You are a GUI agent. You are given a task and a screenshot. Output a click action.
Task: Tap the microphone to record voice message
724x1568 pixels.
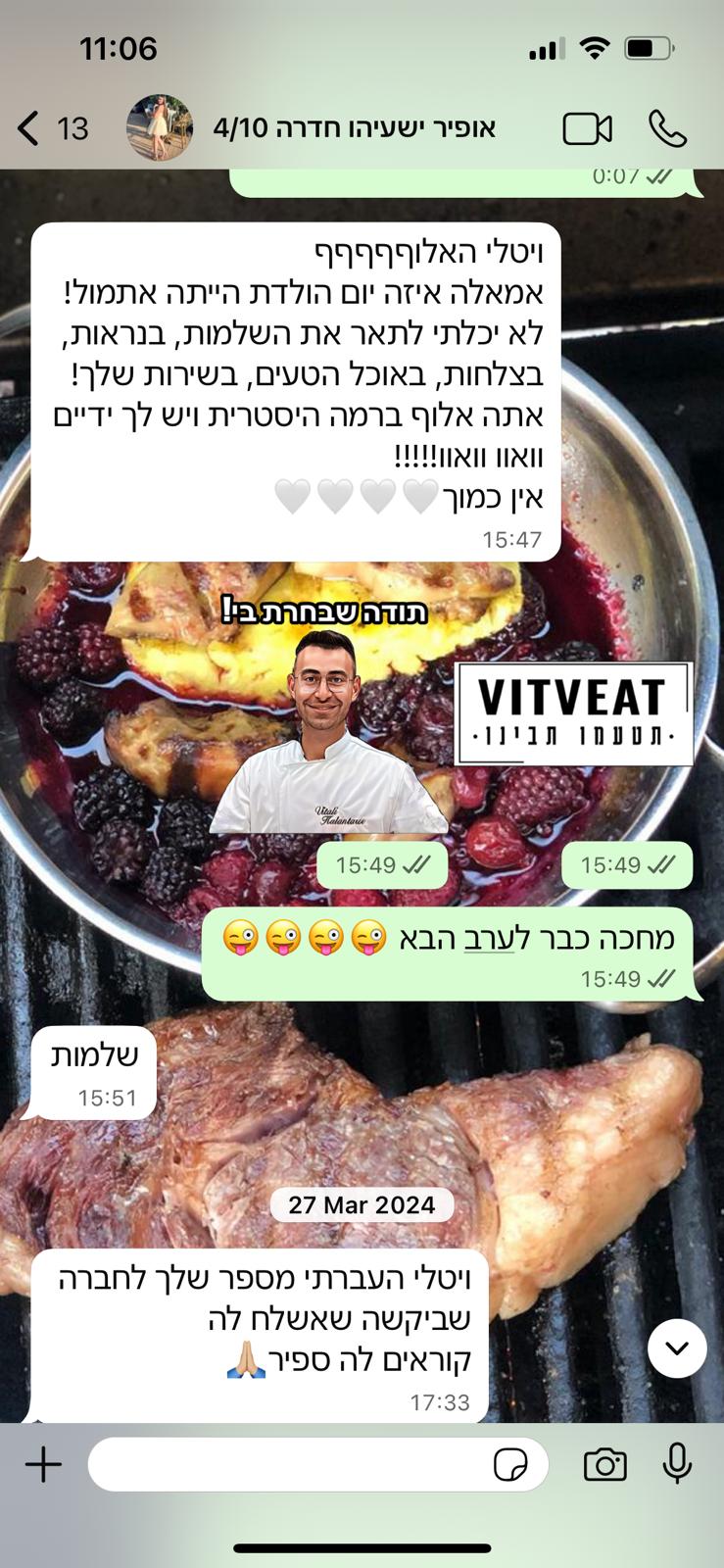pyautogui.click(x=677, y=1464)
